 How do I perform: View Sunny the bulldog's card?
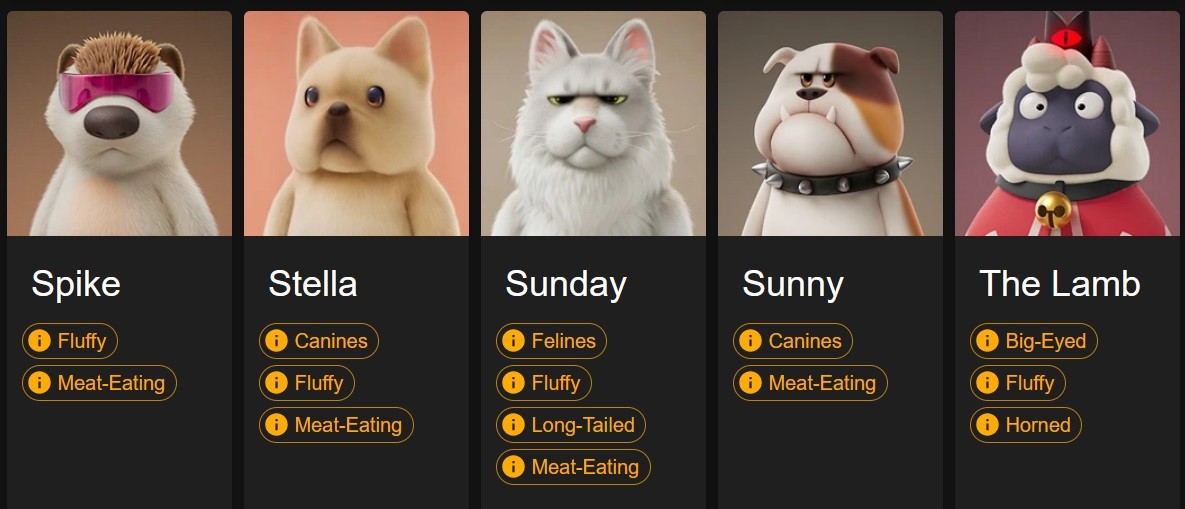point(830,124)
